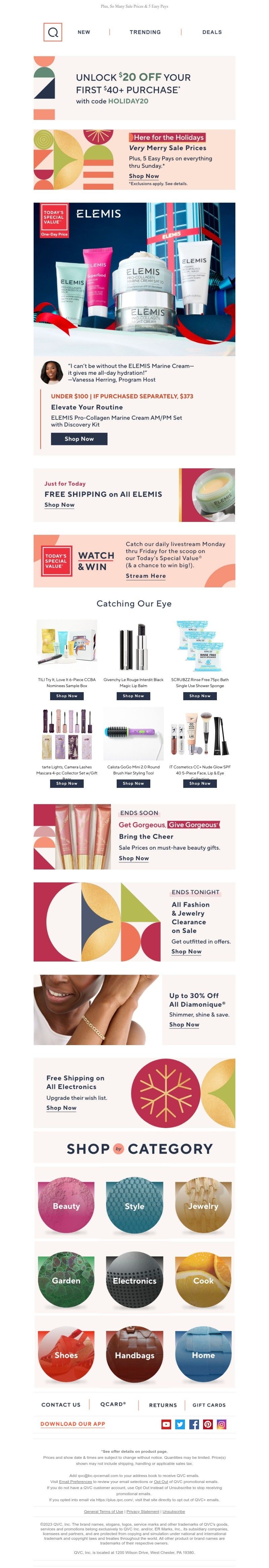Viewport: 269px width, 1568px height.
Task: Open the Jewelry category circle
Action: 203,1206
